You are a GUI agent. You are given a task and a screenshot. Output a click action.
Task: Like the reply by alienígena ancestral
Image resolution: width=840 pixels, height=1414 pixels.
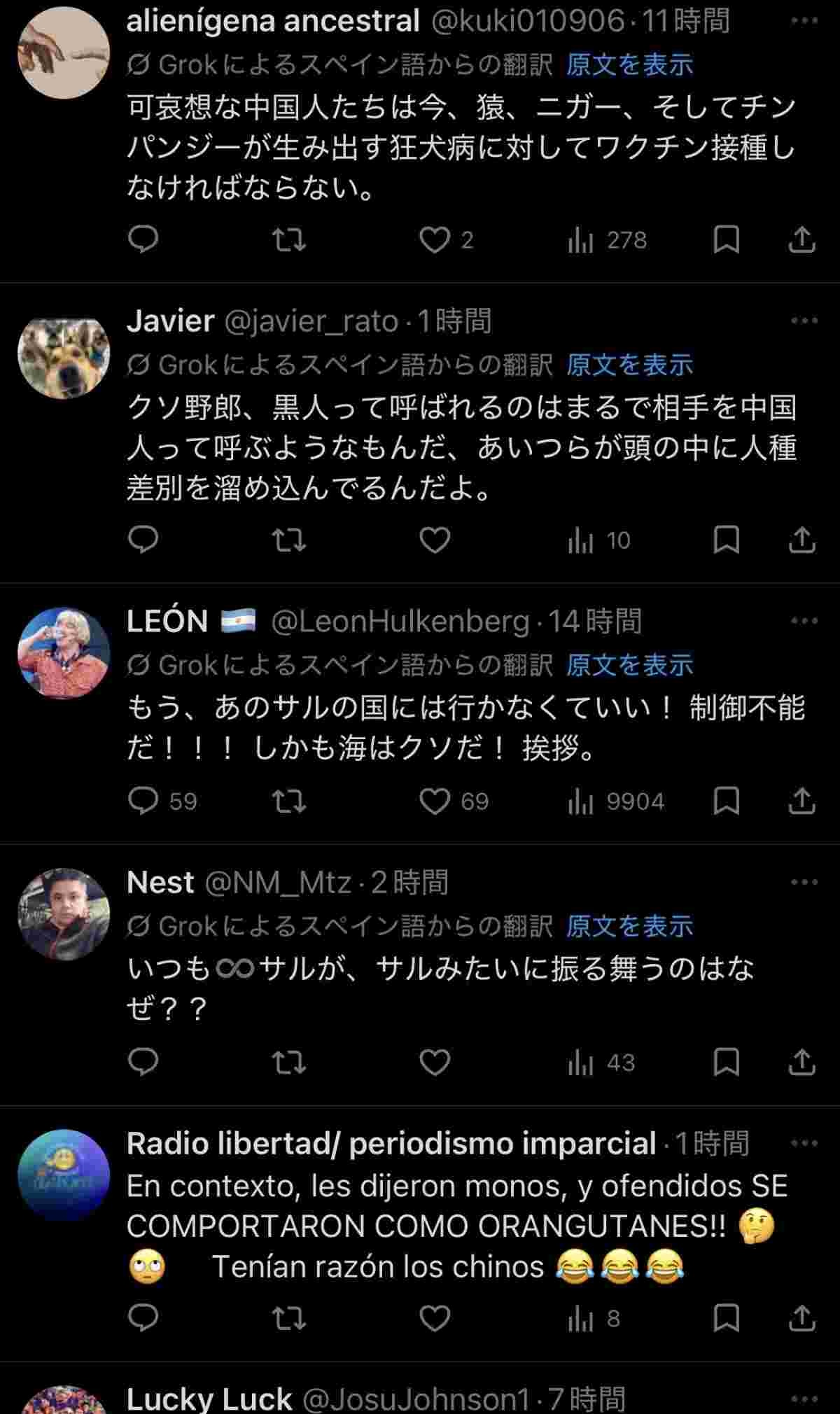pyautogui.click(x=434, y=240)
